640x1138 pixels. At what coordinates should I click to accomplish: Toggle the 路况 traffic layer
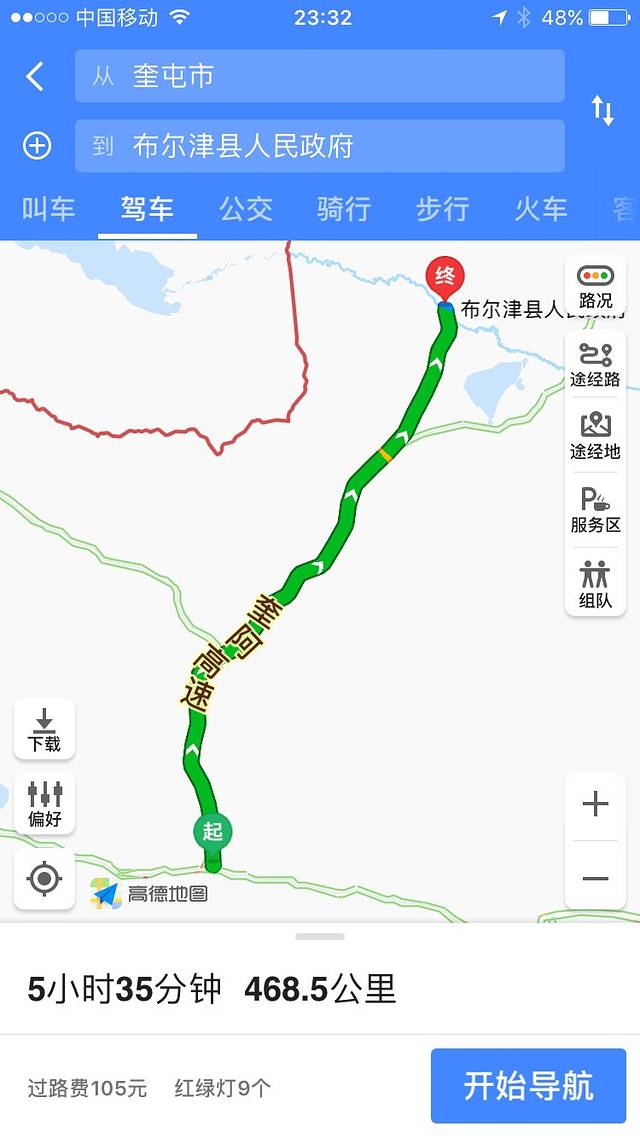click(596, 287)
